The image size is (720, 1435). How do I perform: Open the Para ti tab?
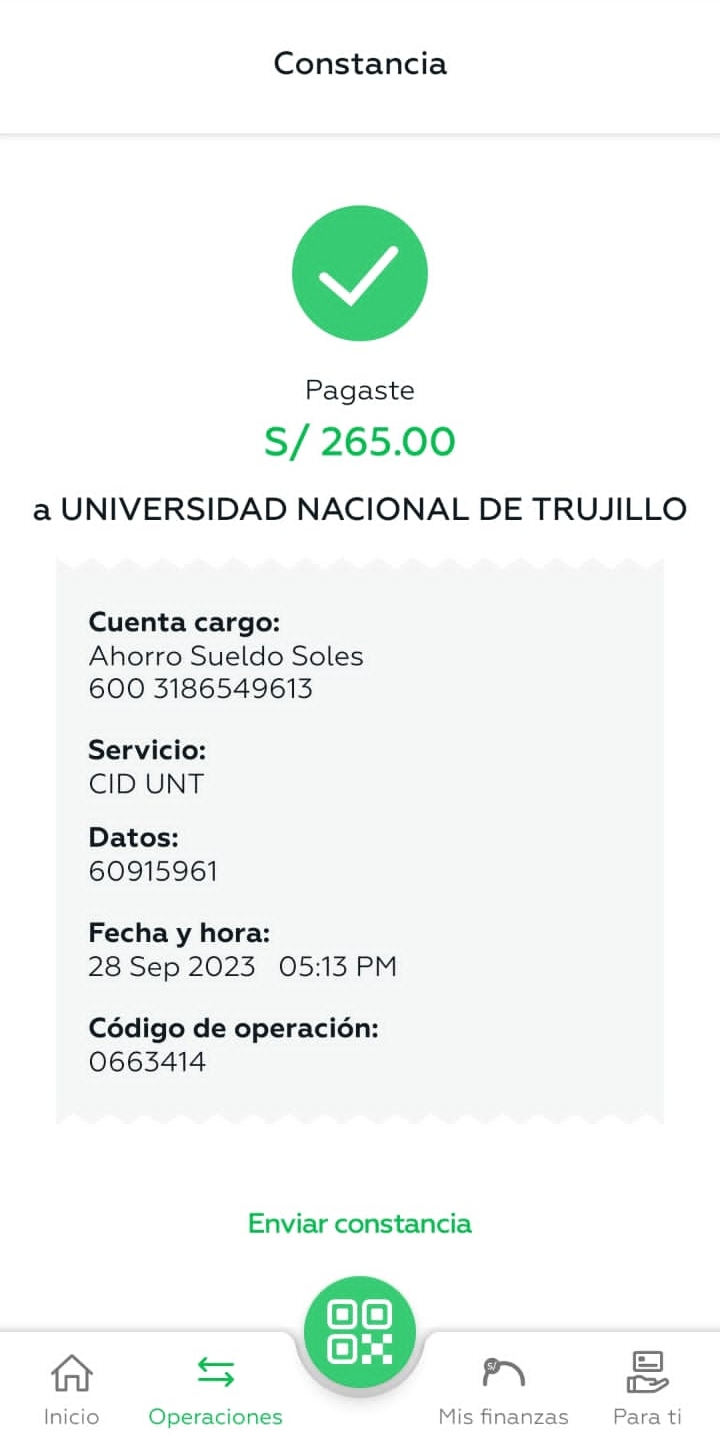(647, 1388)
